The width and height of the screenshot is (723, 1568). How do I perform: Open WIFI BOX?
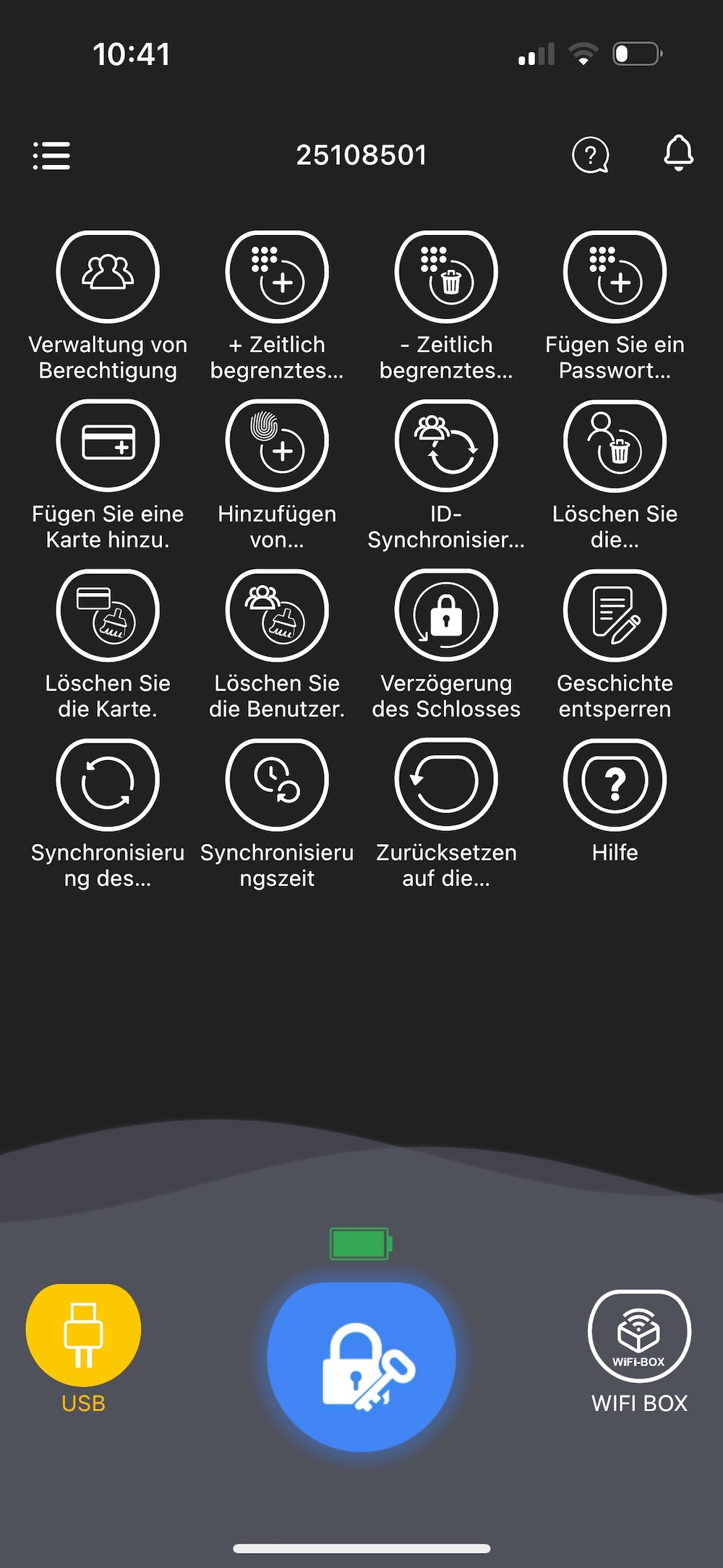point(639,1335)
